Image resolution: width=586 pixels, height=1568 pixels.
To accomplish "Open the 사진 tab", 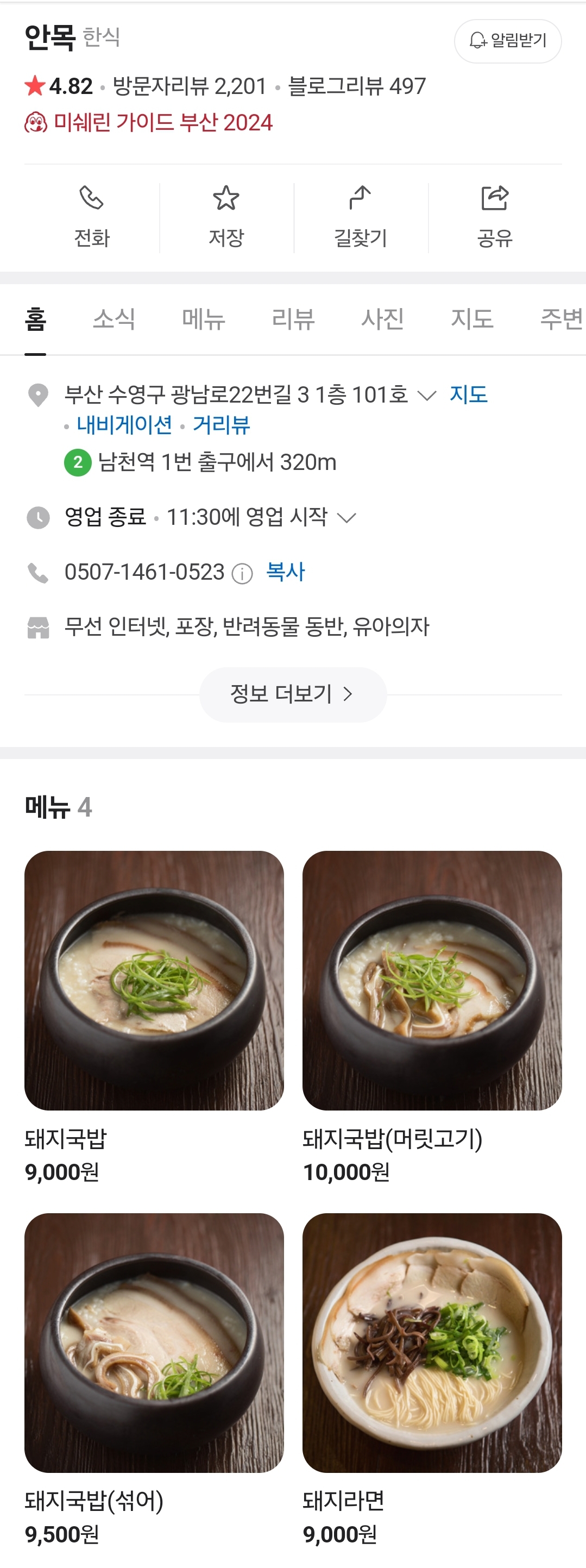I will (382, 319).
